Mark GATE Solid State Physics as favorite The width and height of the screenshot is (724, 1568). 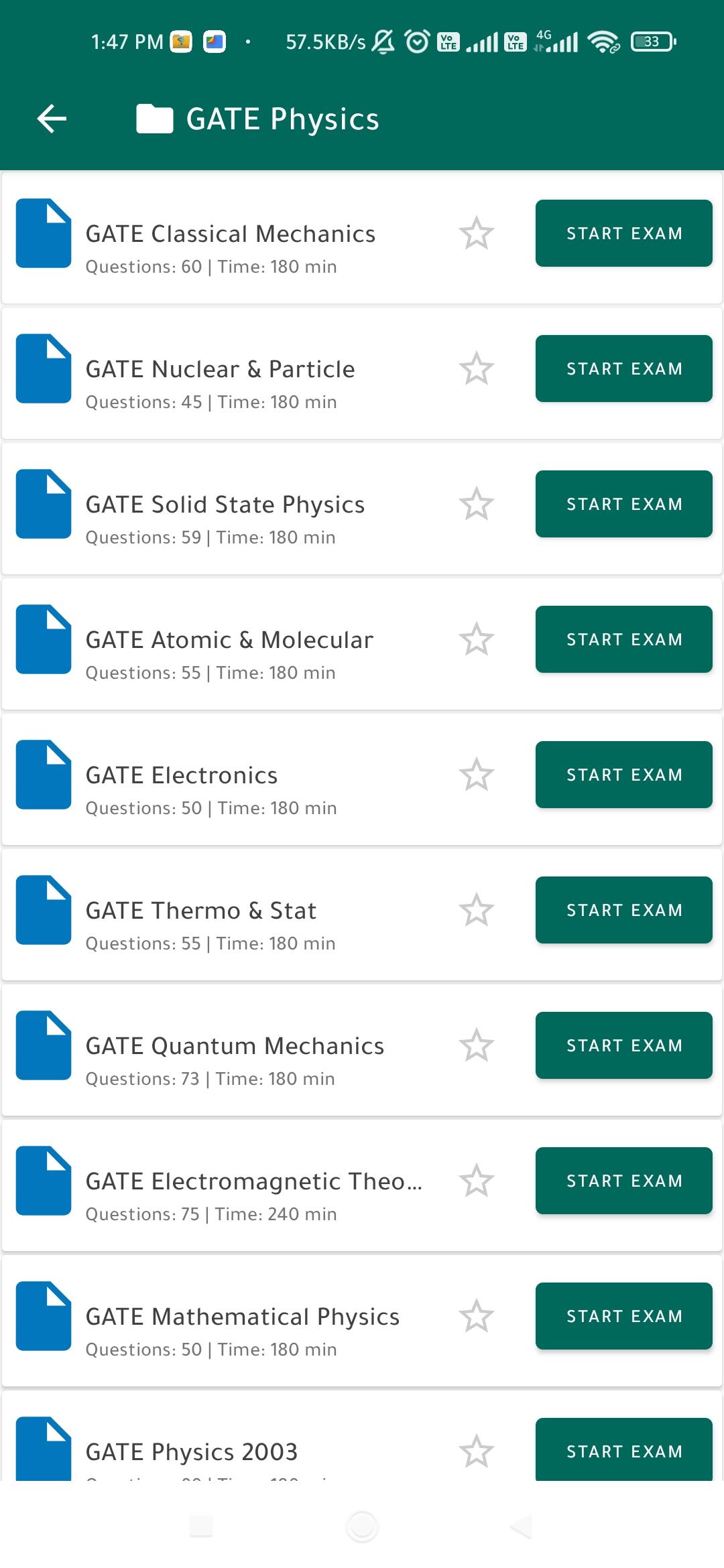click(x=477, y=504)
